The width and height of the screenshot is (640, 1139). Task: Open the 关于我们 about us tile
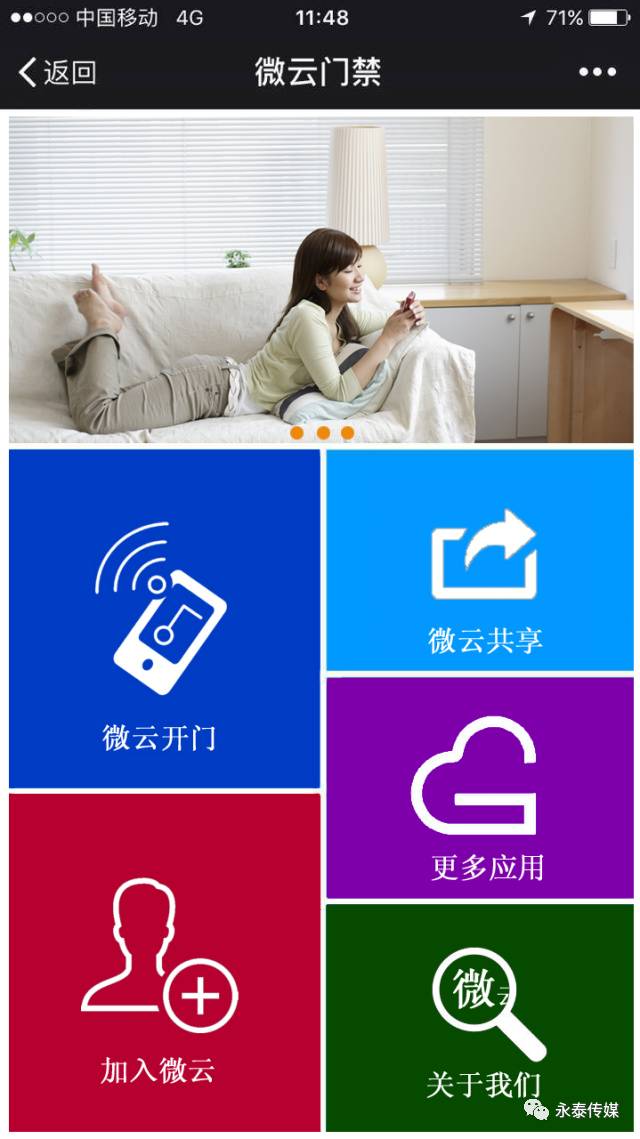480,1017
